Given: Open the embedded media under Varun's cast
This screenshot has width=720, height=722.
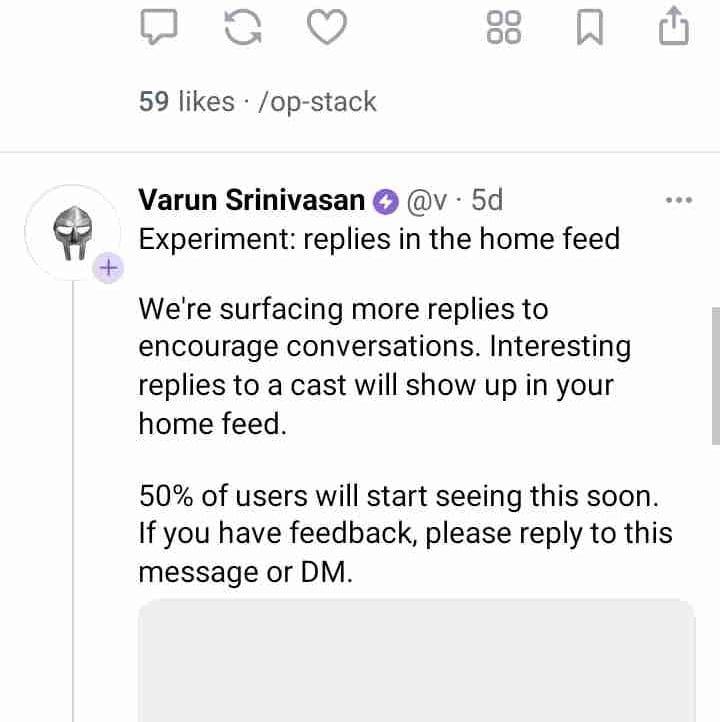Looking at the screenshot, I should point(416,660).
